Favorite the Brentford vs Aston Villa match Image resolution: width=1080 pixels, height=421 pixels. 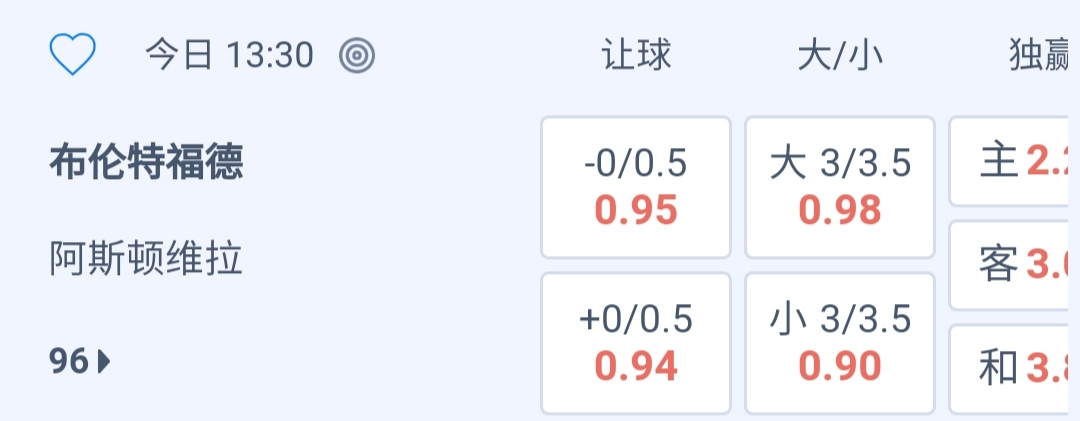click(72, 55)
